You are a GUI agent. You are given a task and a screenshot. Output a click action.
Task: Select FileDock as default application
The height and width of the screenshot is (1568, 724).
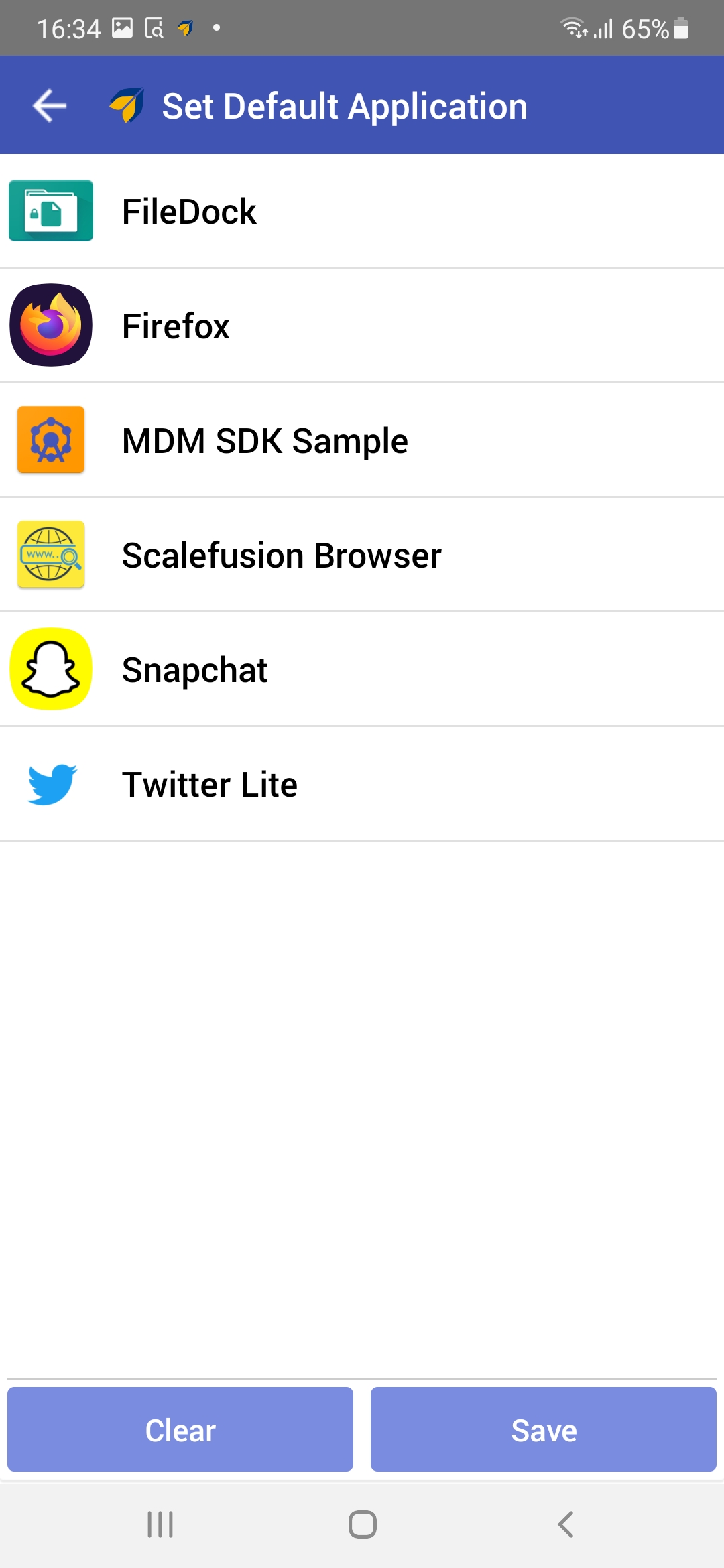pos(362,211)
